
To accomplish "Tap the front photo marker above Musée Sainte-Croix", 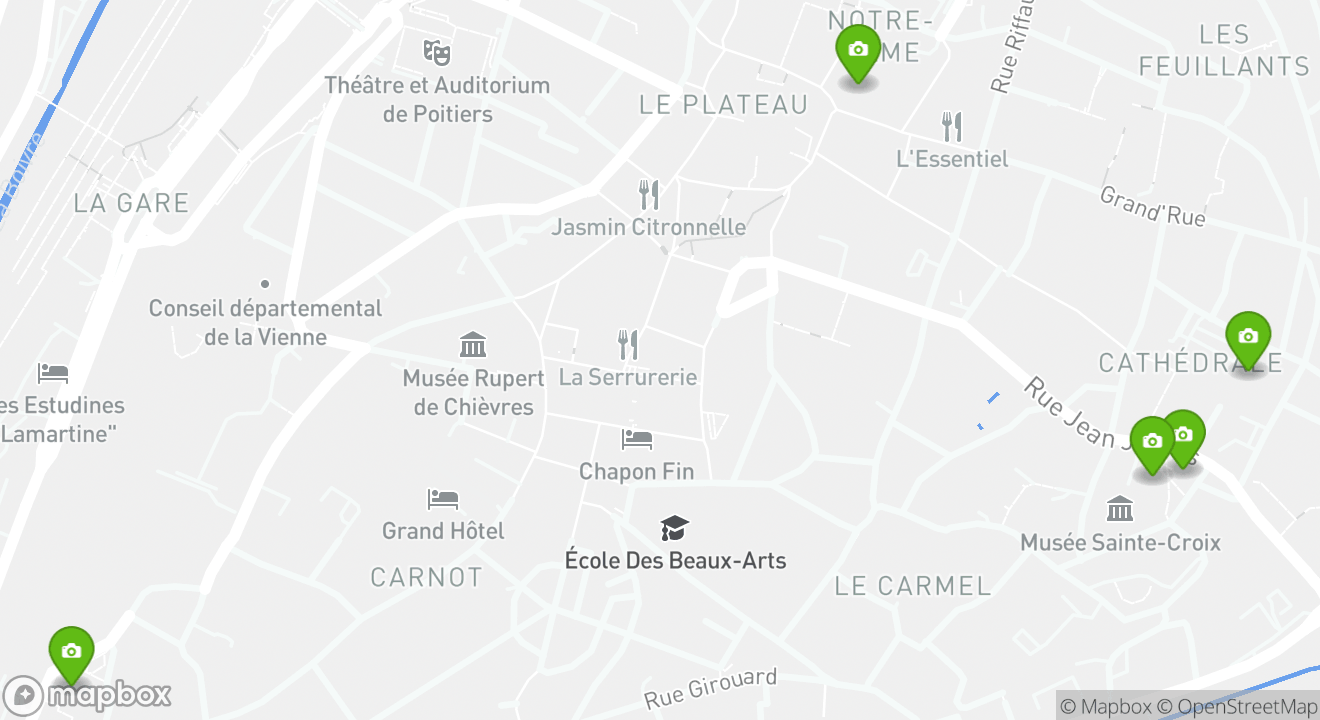I will (x=1151, y=442).
